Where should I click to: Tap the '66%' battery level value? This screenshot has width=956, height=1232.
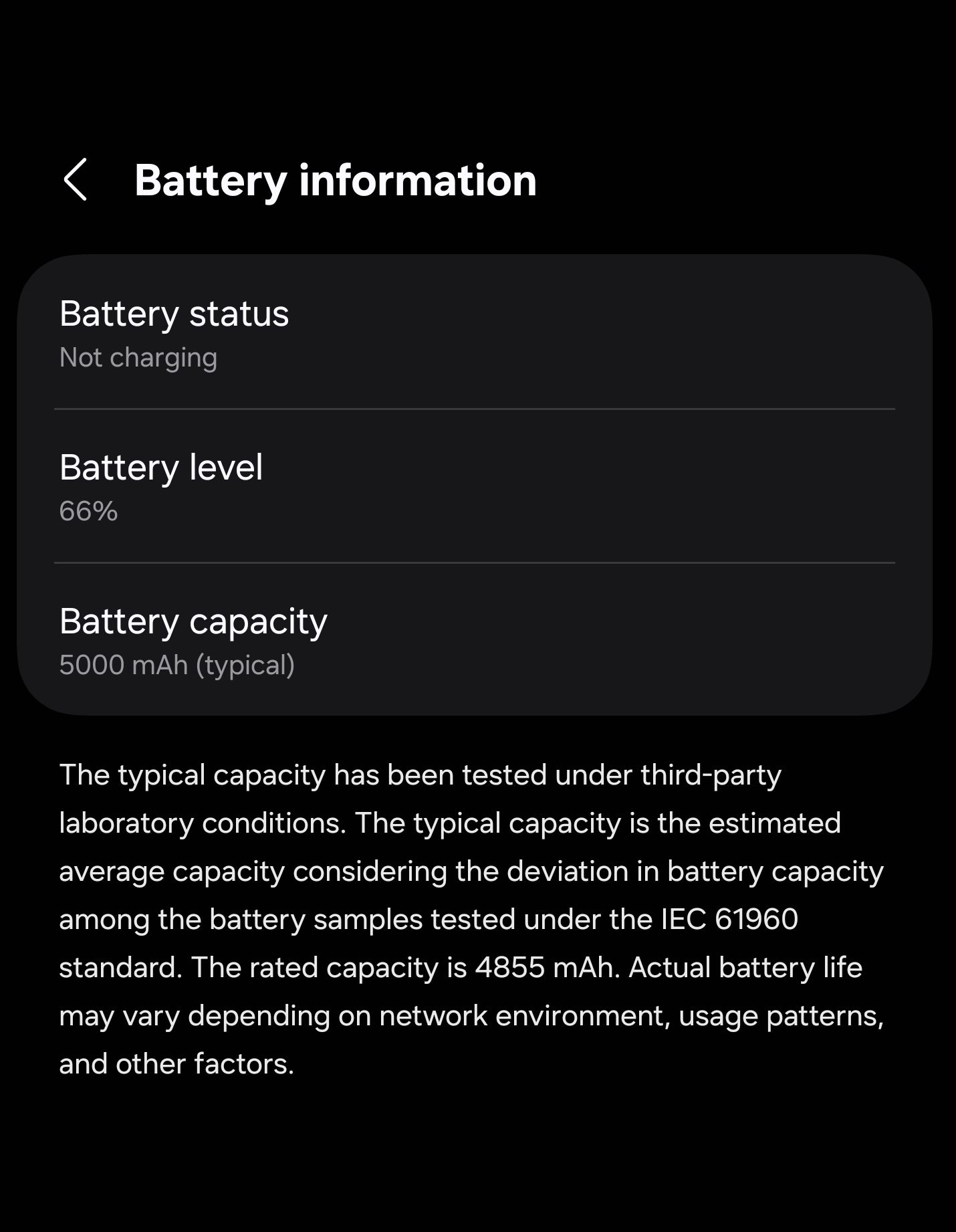[88, 510]
